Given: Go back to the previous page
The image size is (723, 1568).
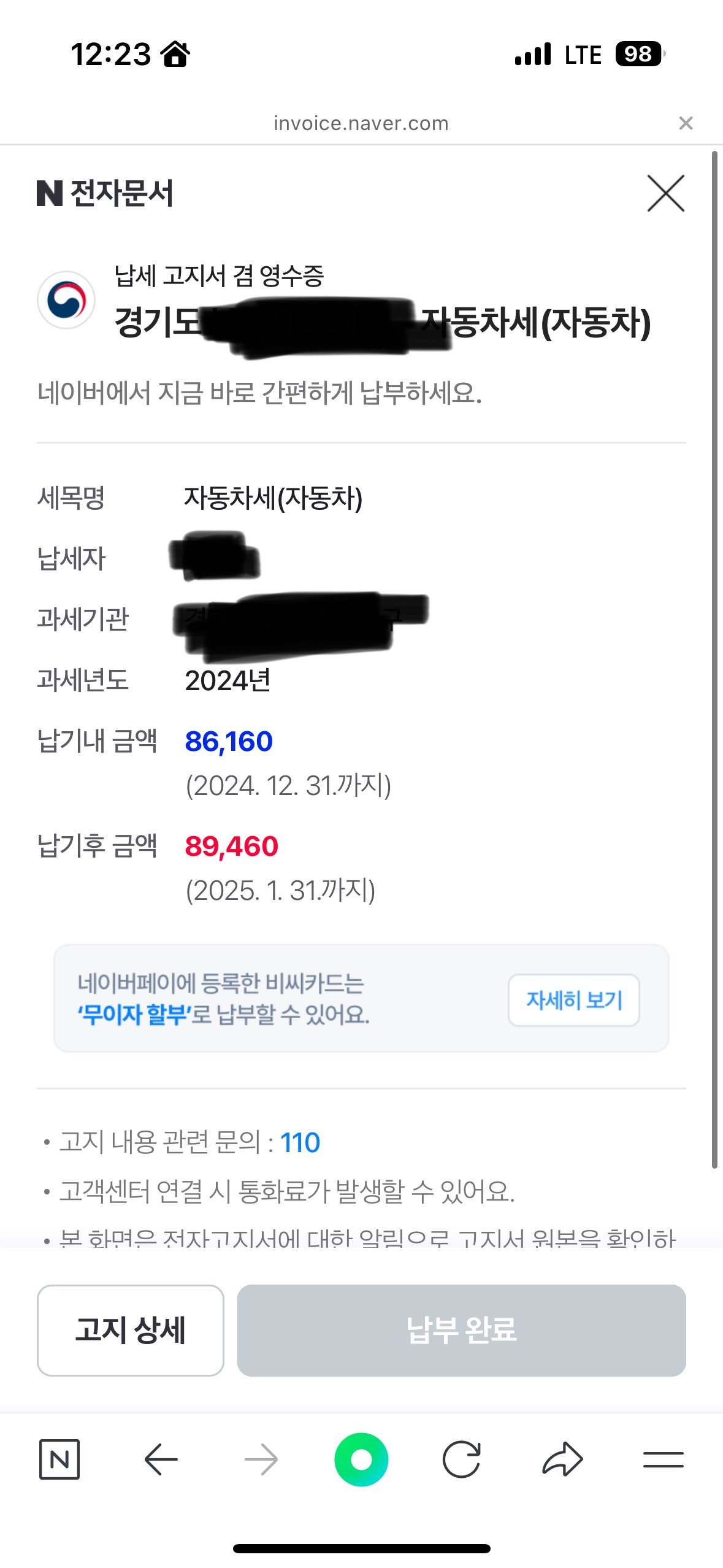Looking at the screenshot, I should (161, 1459).
